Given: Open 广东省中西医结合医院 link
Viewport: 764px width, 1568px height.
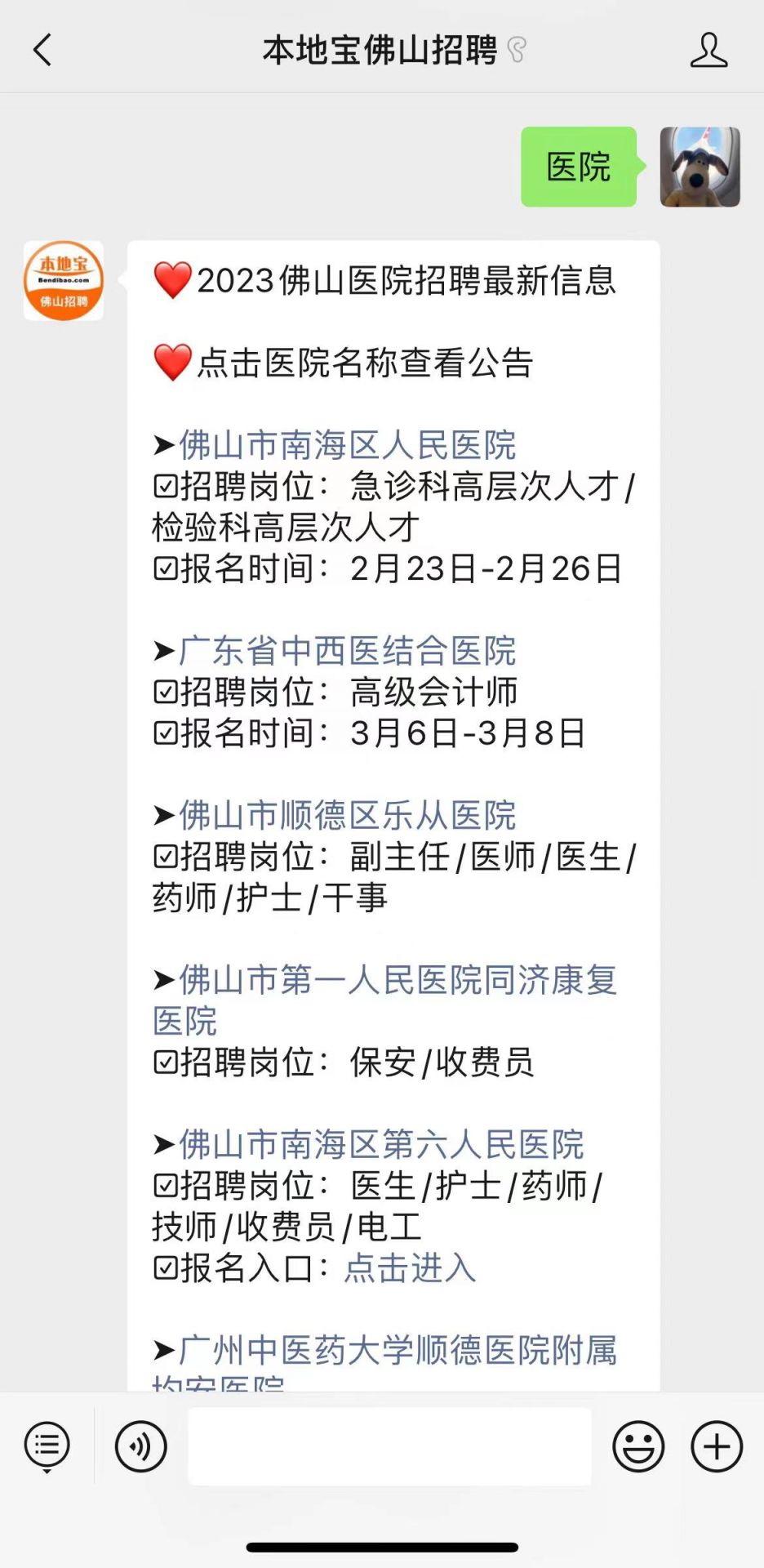Looking at the screenshot, I should pos(348,651).
